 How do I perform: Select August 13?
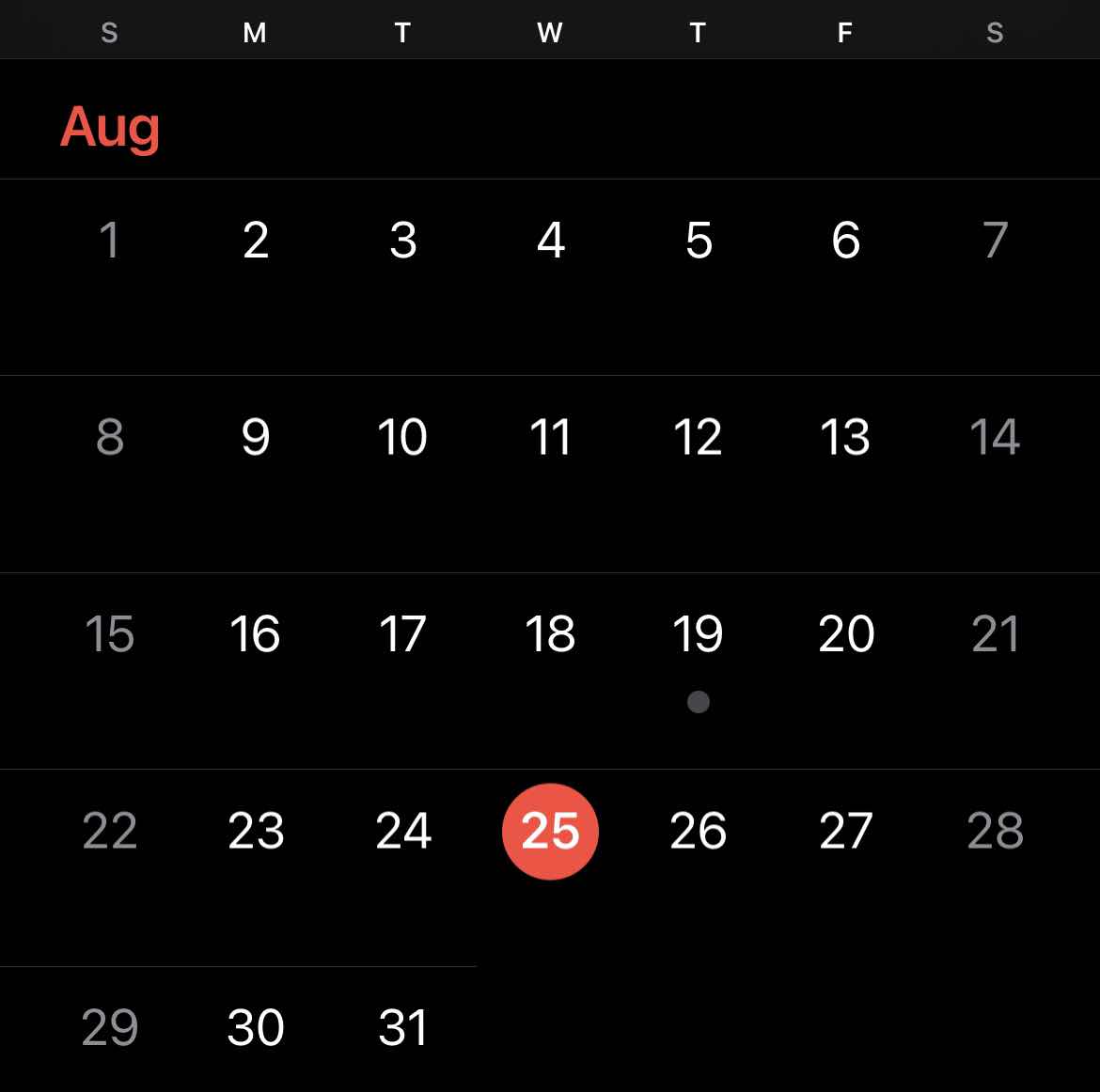(845, 437)
